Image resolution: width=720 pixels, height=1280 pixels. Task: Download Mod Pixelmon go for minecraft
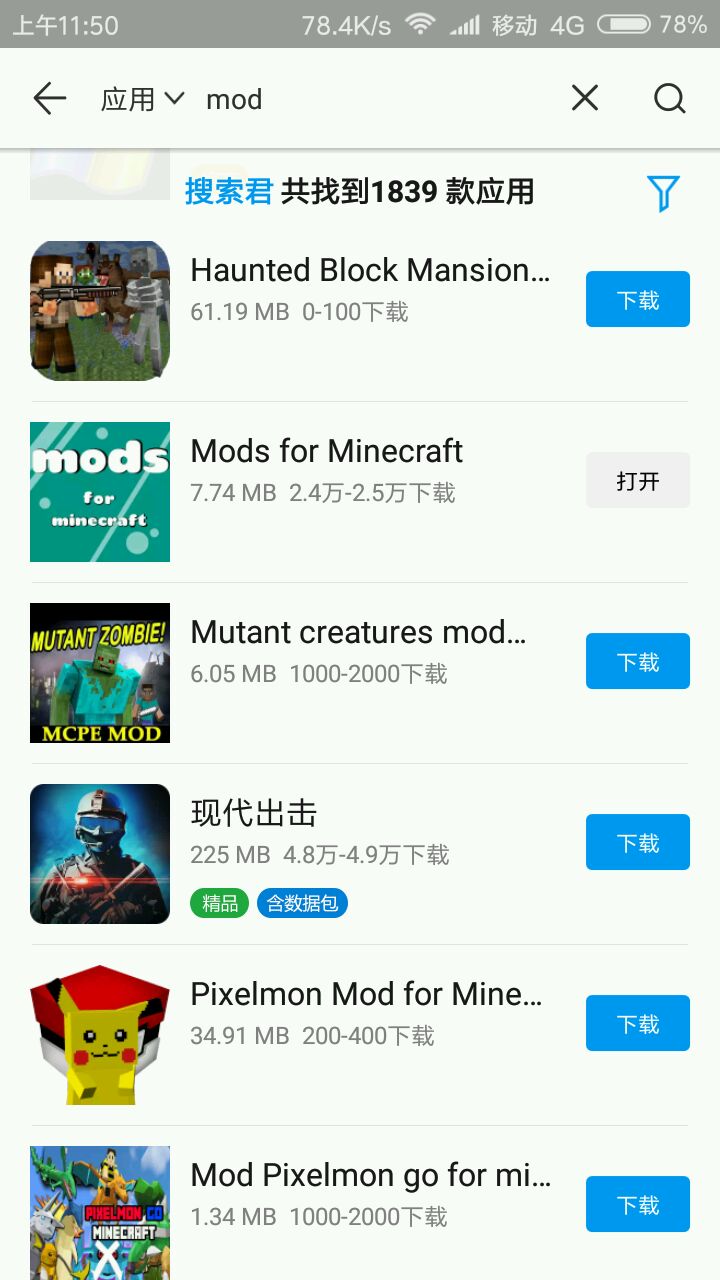coord(637,1204)
